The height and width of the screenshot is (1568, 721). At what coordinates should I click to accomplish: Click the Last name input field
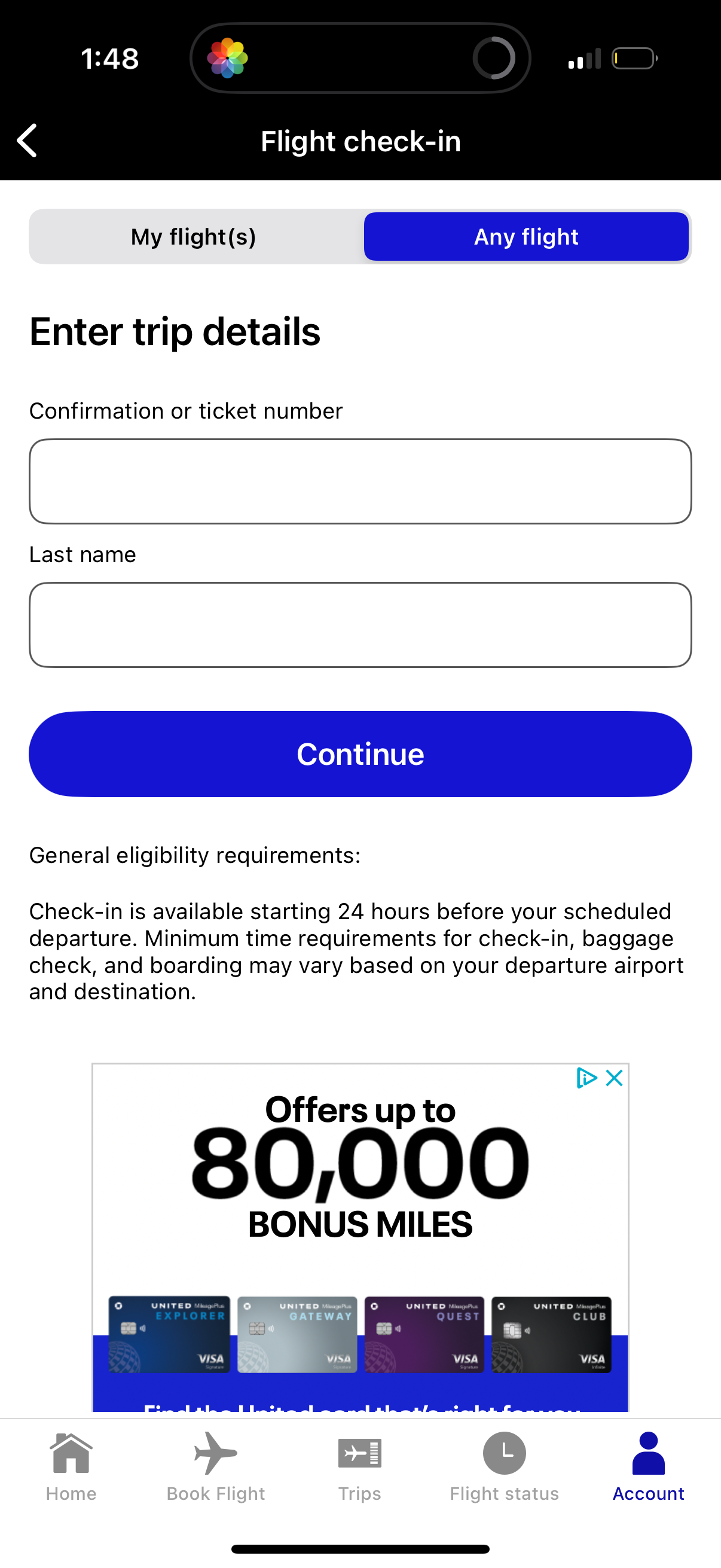(x=360, y=624)
